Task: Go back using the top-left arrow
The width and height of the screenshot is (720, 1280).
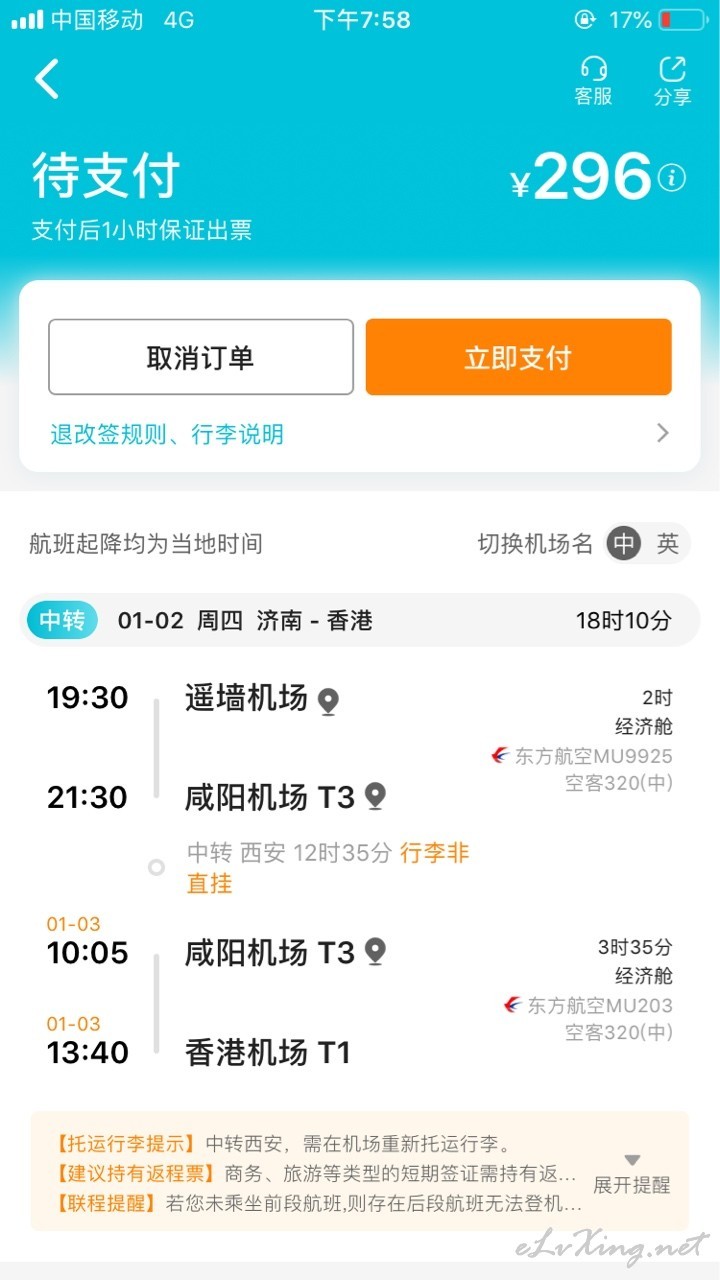Action: click(x=47, y=79)
